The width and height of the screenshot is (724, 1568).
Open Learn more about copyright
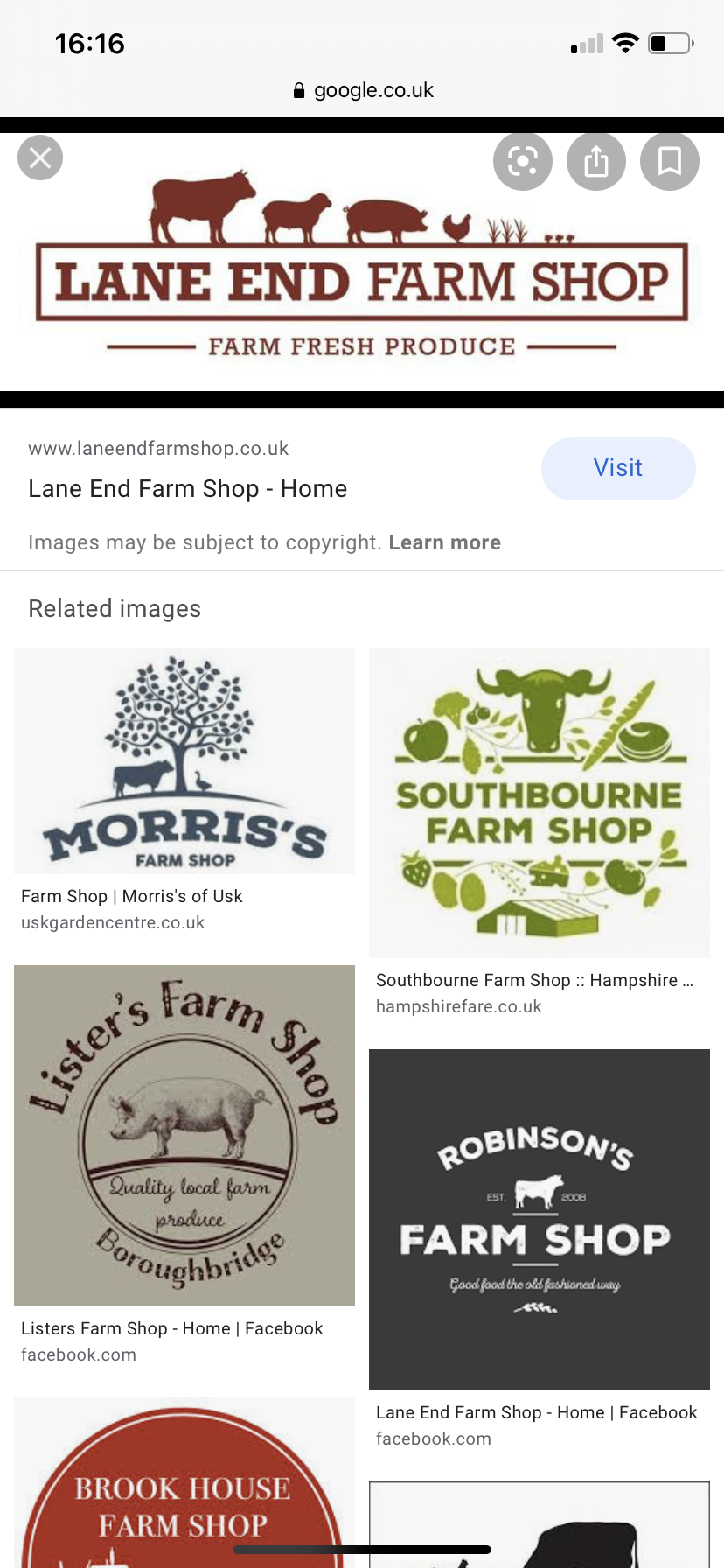[x=444, y=542]
